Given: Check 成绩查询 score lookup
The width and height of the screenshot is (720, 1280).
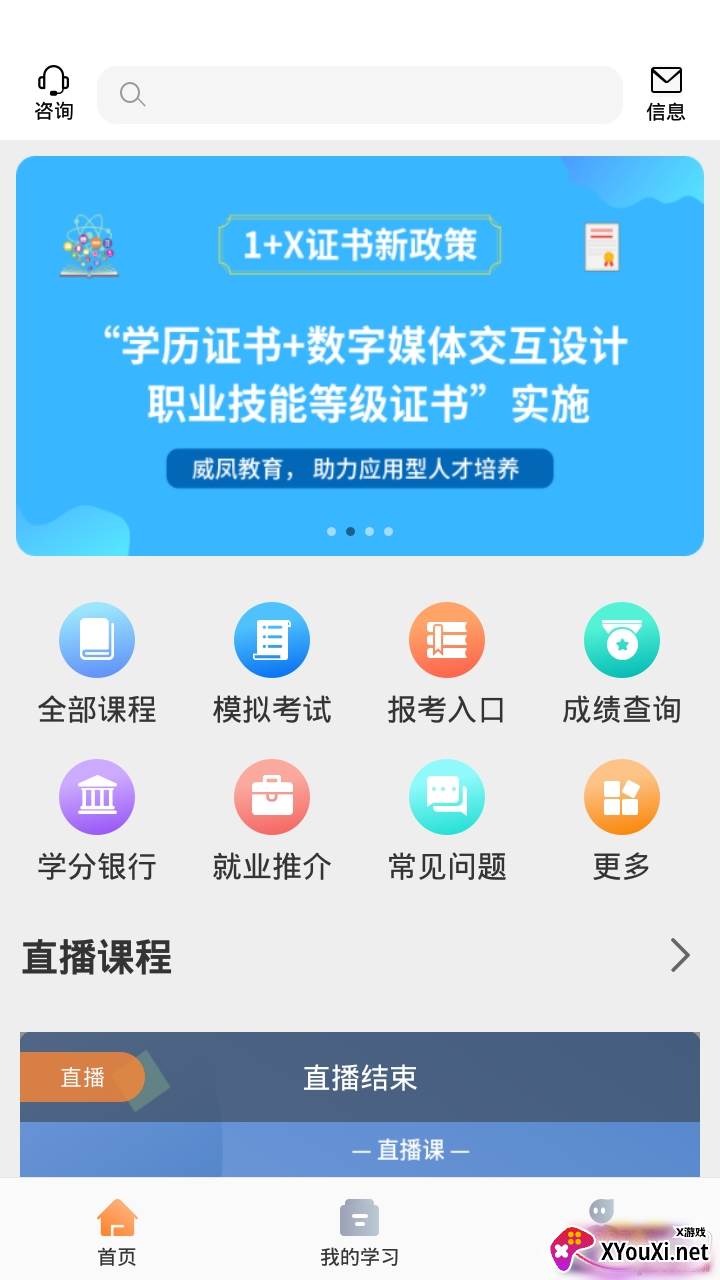Looking at the screenshot, I should [622, 662].
